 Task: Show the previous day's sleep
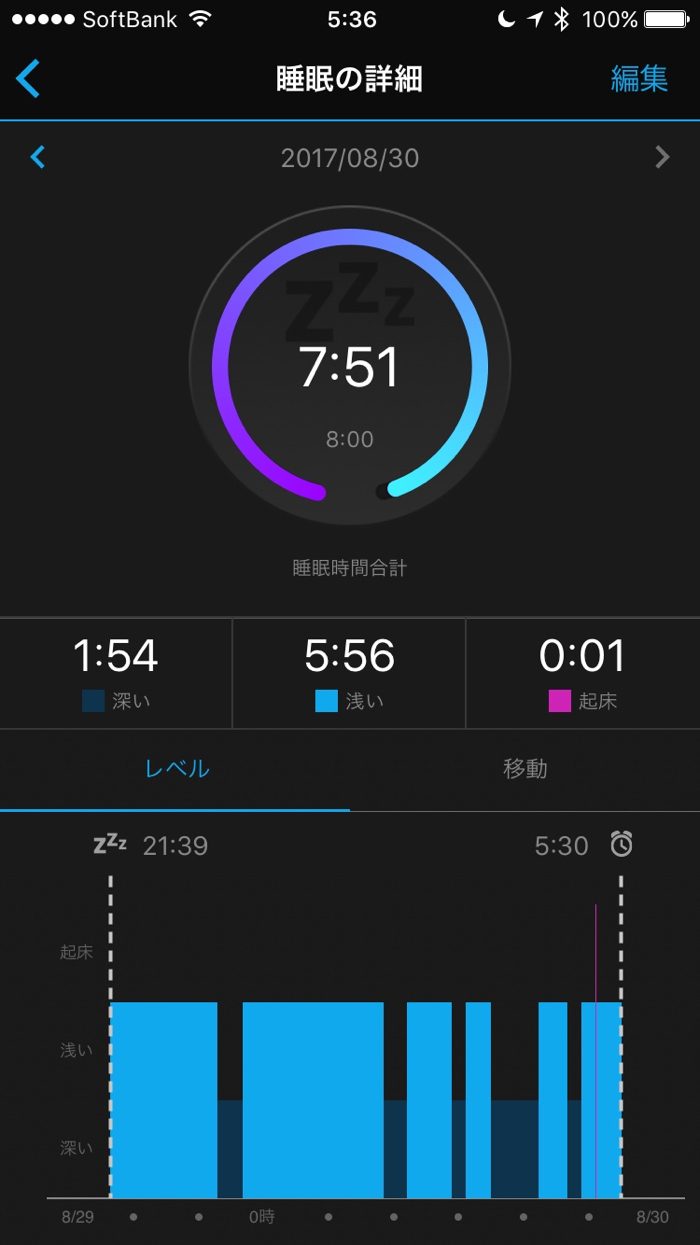38,157
